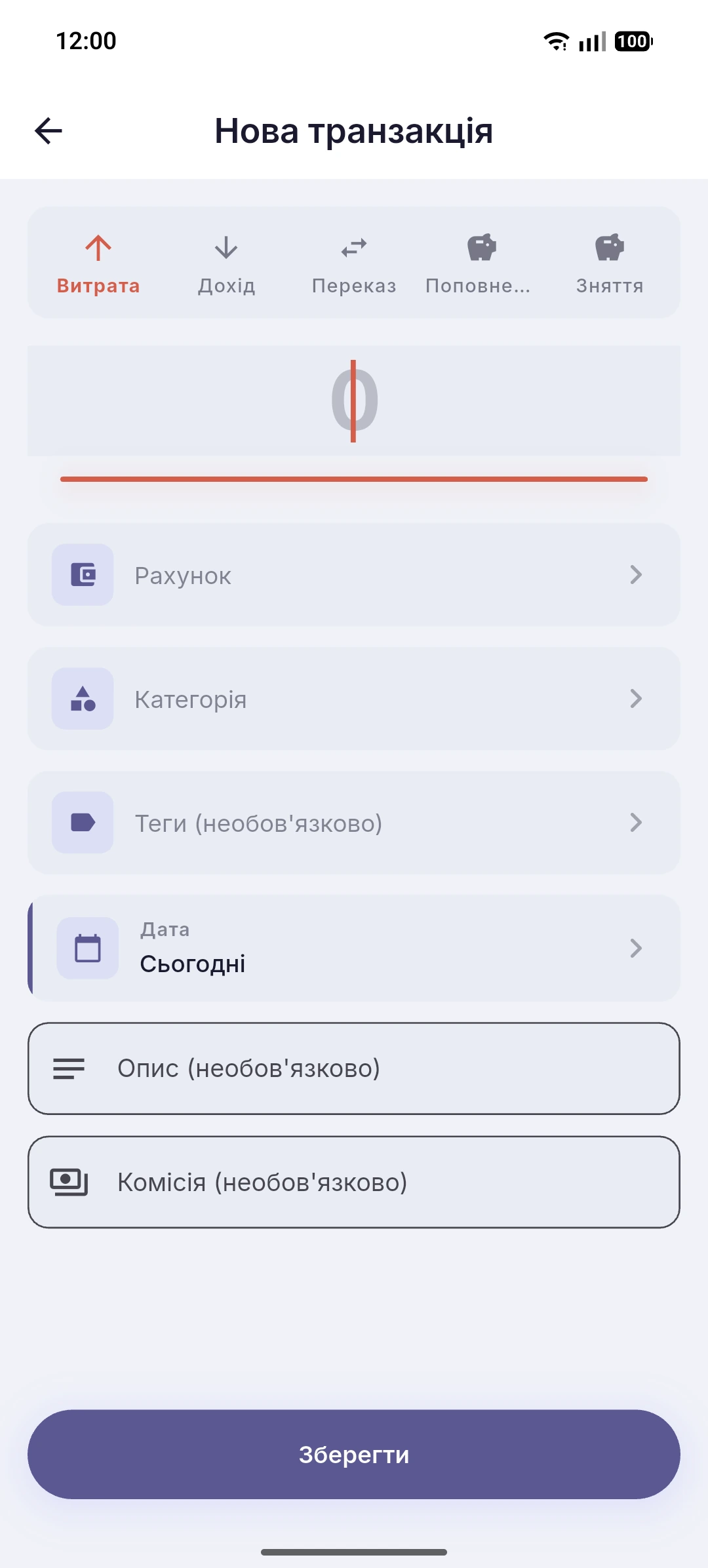The width and height of the screenshot is (708, 1568).
Task: Tap the Зберегти button
Action: pos(354,1454)
